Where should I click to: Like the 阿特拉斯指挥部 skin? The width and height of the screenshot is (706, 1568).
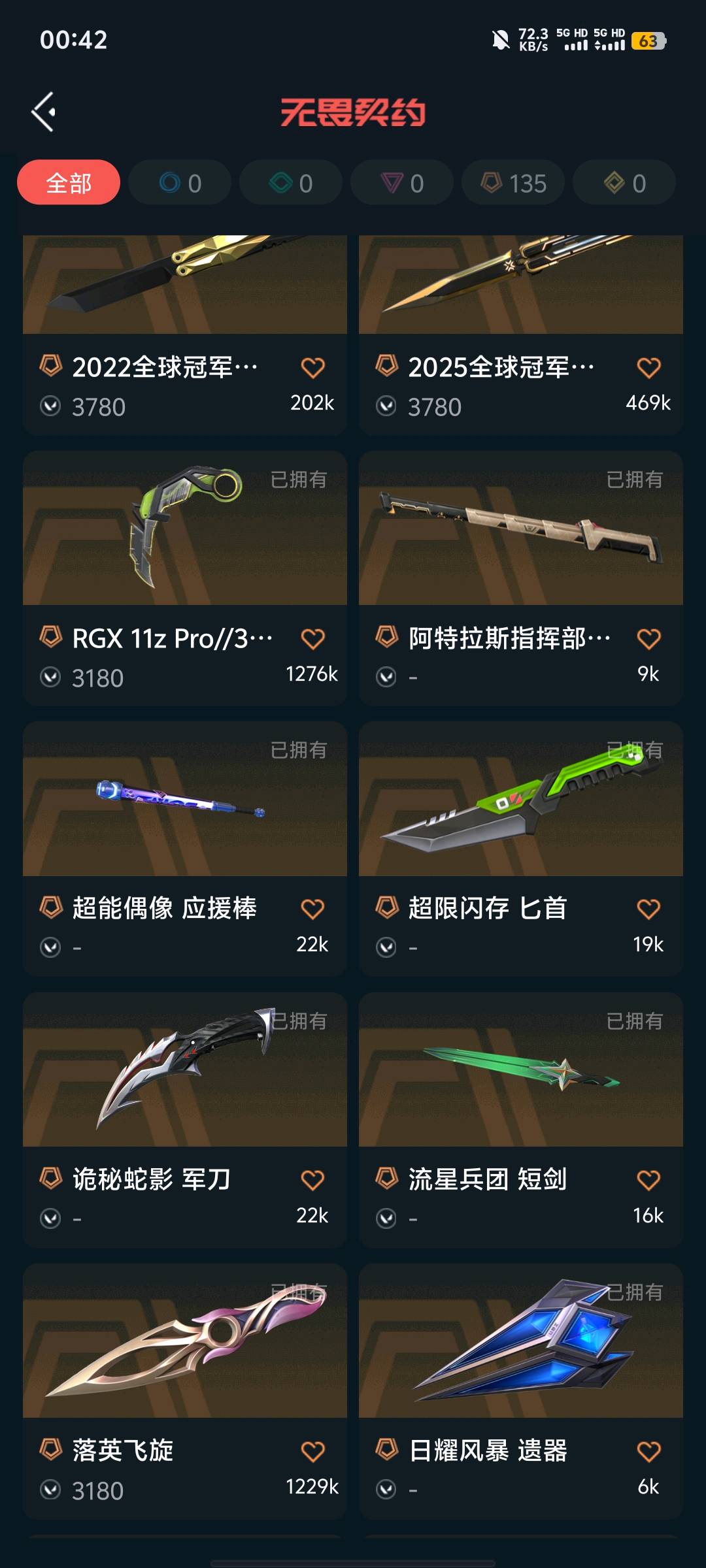[x=648, y=639]
